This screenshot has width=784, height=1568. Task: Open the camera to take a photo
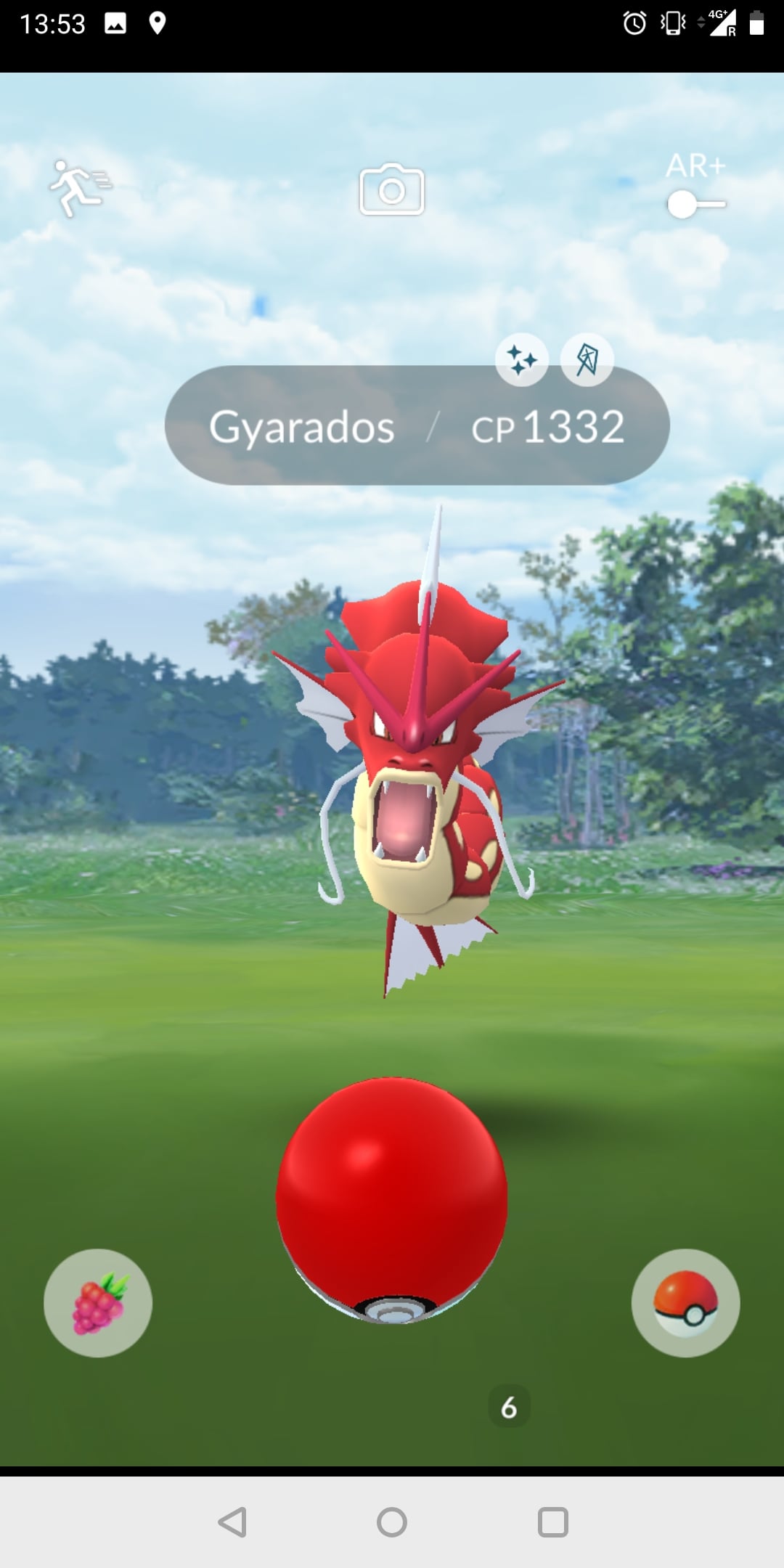(x=392, y=189)
